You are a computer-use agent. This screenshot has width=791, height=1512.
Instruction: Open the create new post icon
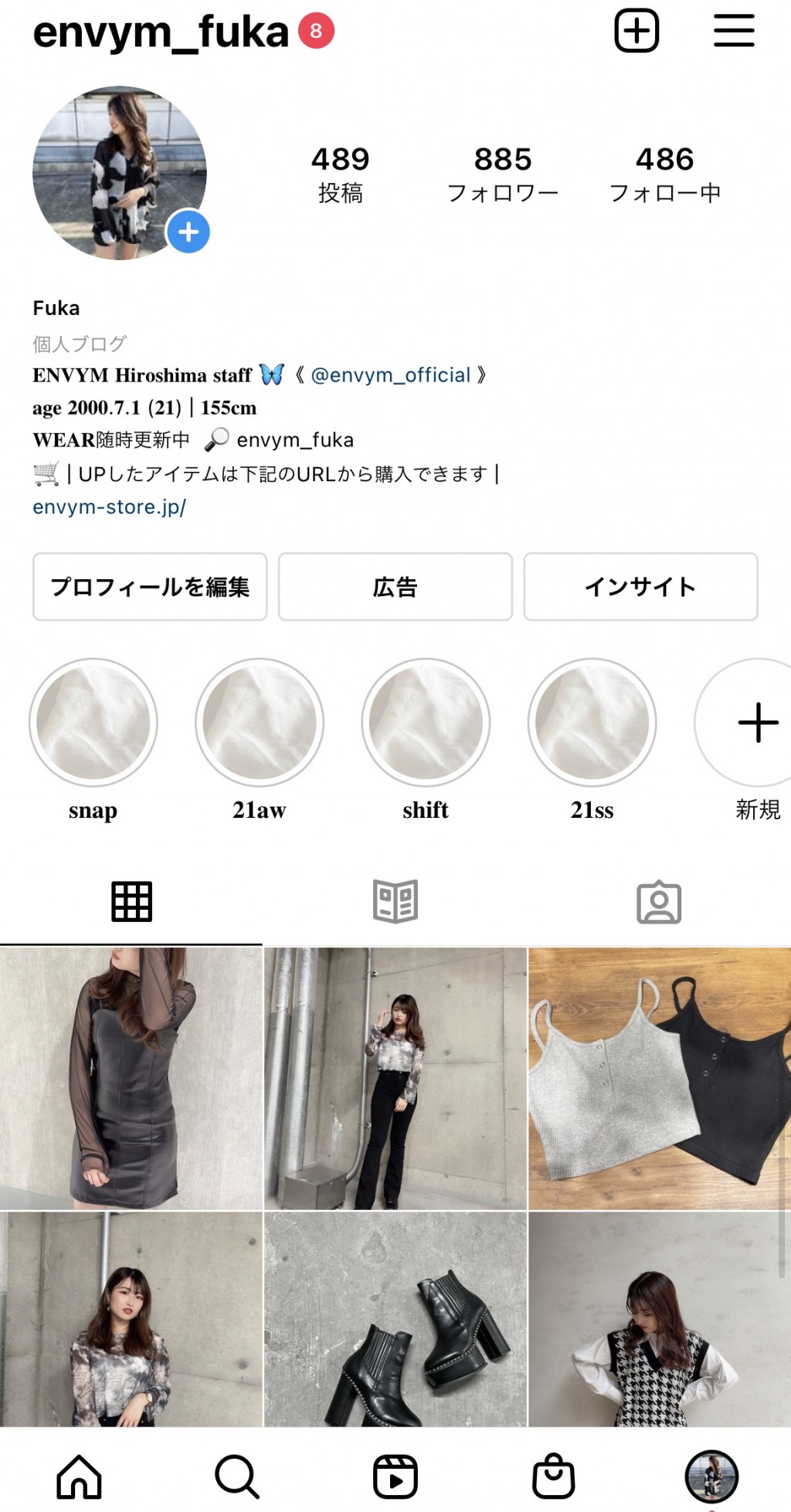[x=637, y=31]
